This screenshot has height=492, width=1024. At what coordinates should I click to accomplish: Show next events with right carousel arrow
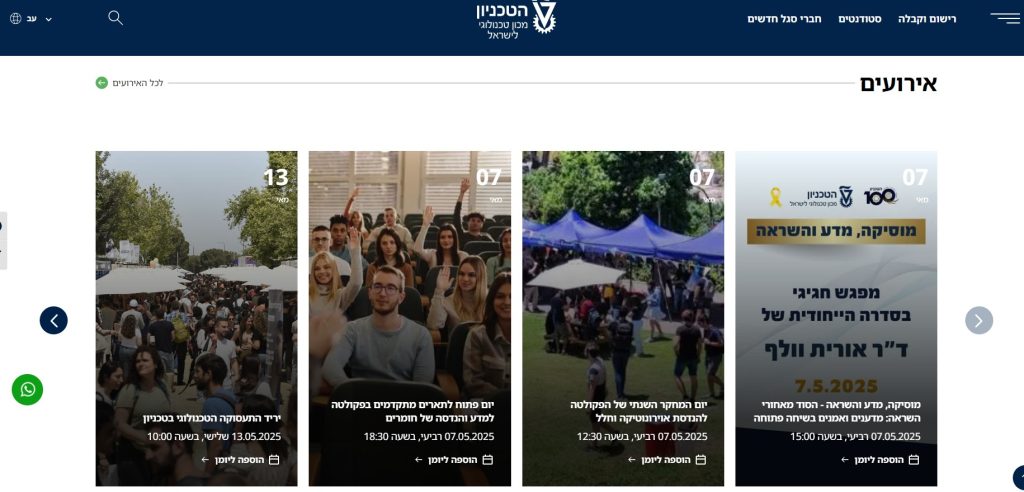[x=979, y=320]
